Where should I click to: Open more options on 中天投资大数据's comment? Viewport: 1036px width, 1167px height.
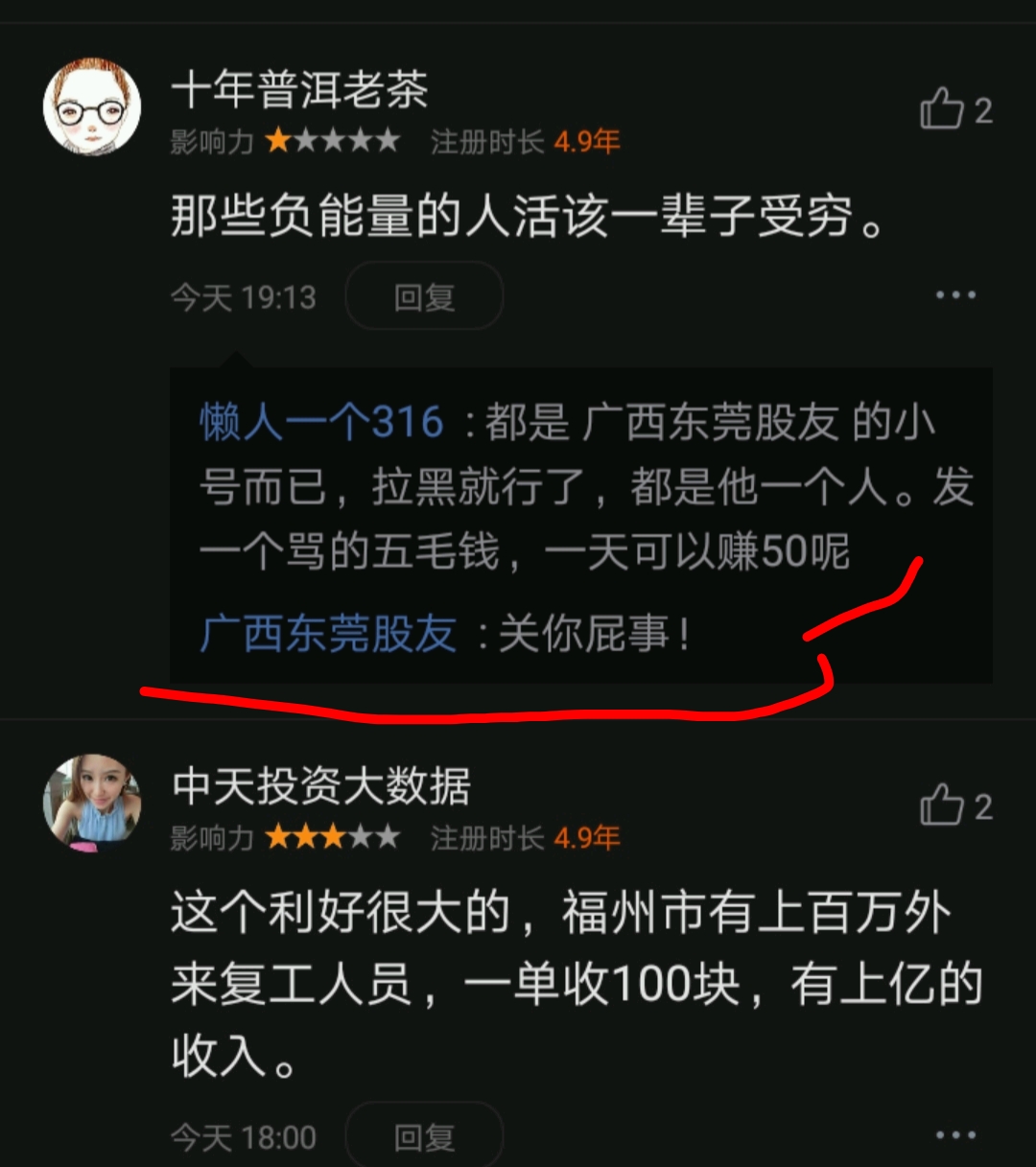955,1135
